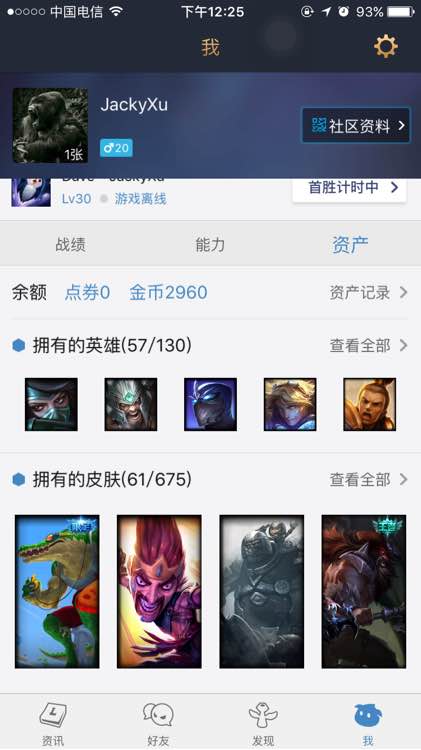View all owned heroes (查看全部)

(368, 345)
